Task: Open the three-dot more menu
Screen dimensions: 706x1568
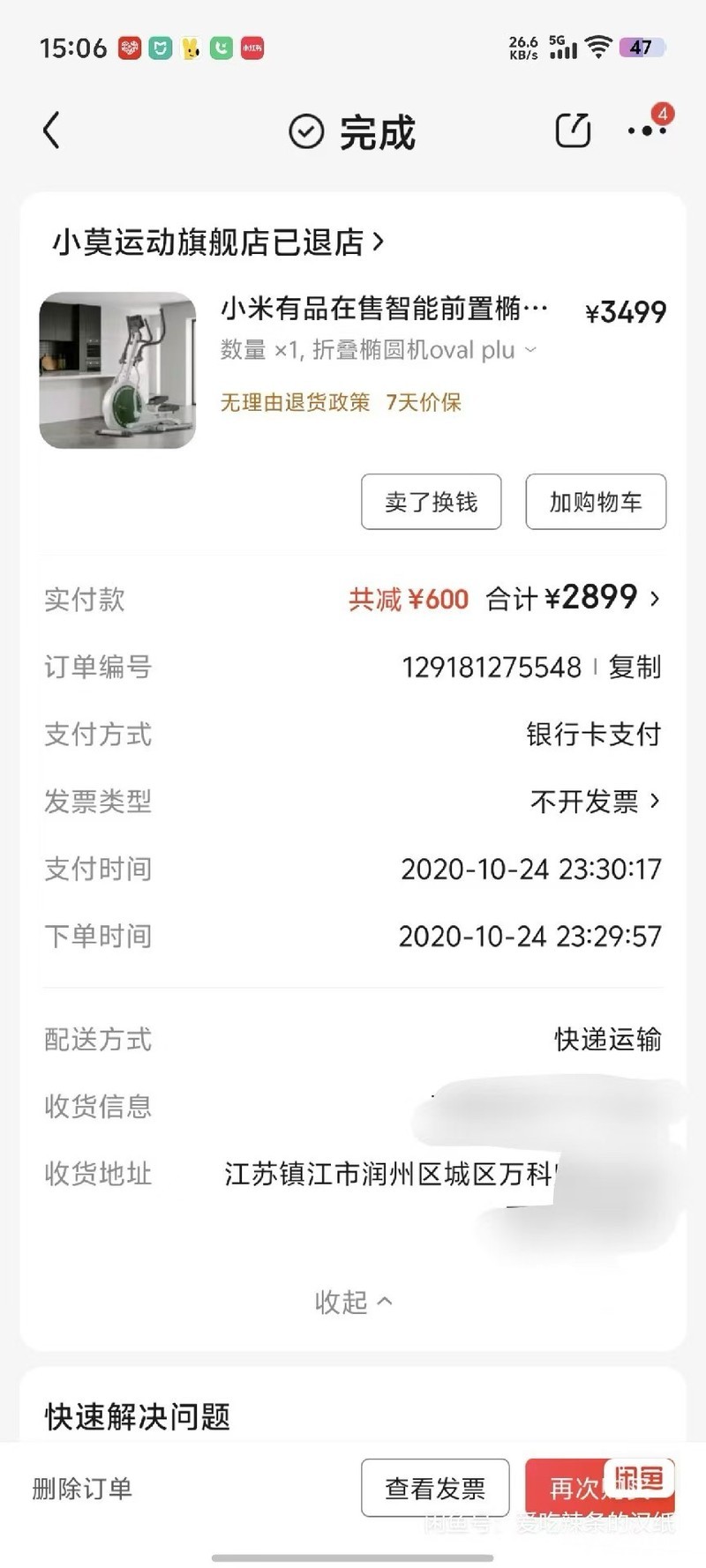Action: 647,131
